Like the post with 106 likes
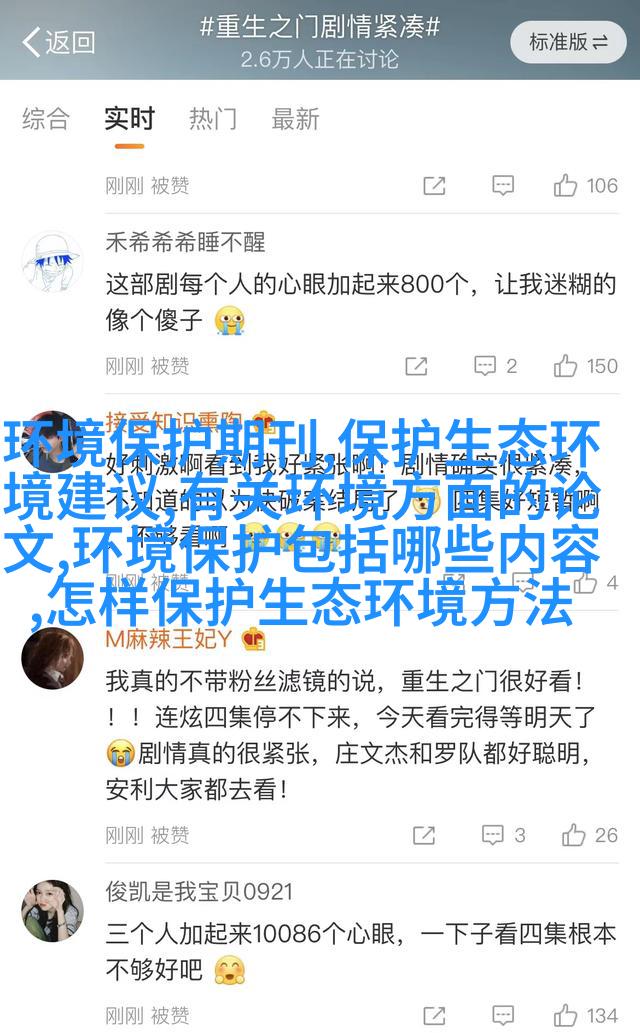The image size is (640, 1033). (x=585, y=186)
